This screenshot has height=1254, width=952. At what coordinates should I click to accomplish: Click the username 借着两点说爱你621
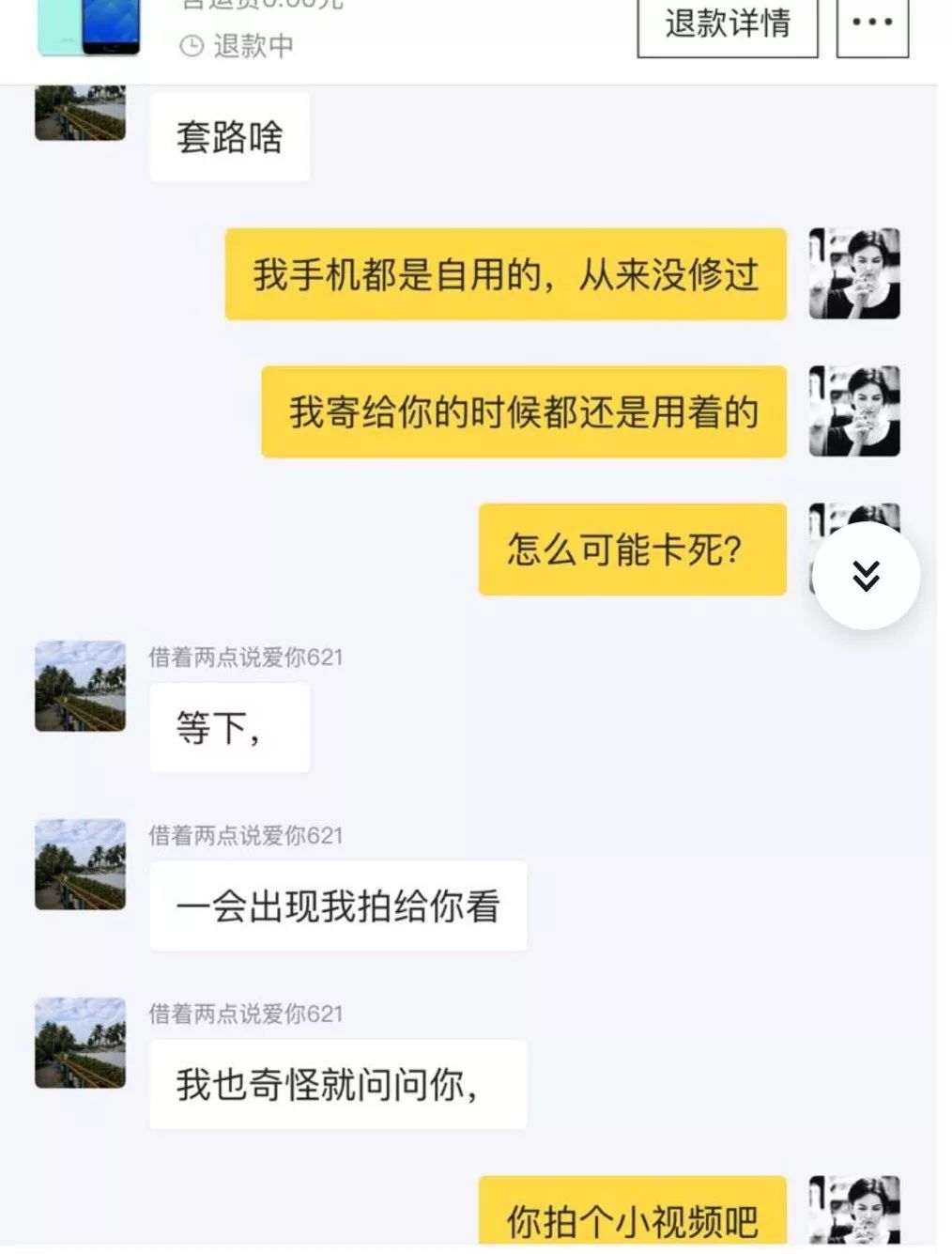(x=246, y=658)
